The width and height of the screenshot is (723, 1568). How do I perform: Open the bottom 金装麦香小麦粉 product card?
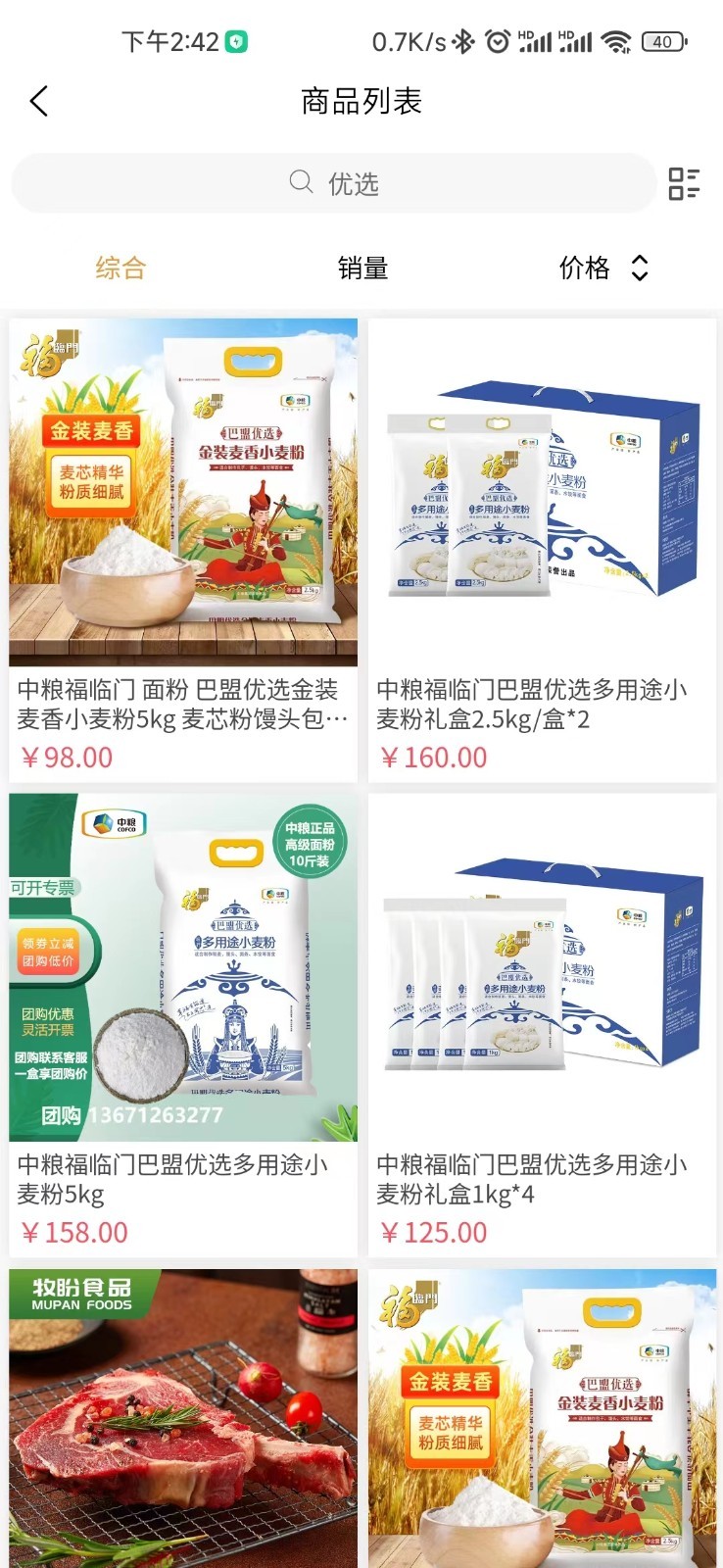[x=542, y=1421]
